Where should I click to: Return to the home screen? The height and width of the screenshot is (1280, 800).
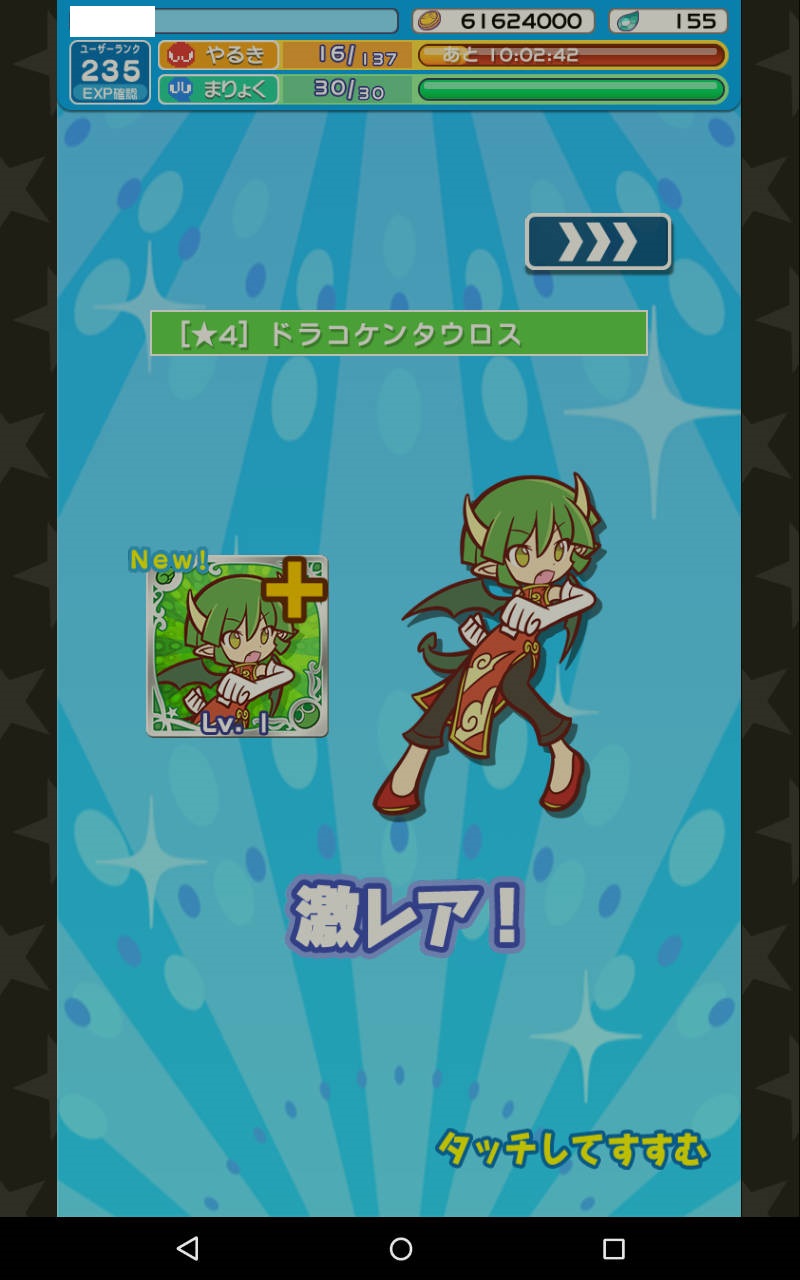coord(401,1248)
